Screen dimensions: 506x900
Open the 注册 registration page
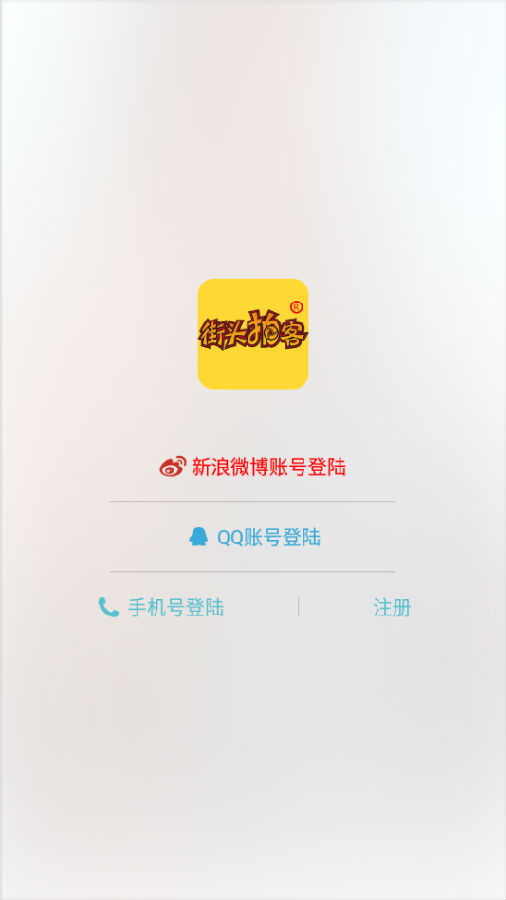[392, 607]
